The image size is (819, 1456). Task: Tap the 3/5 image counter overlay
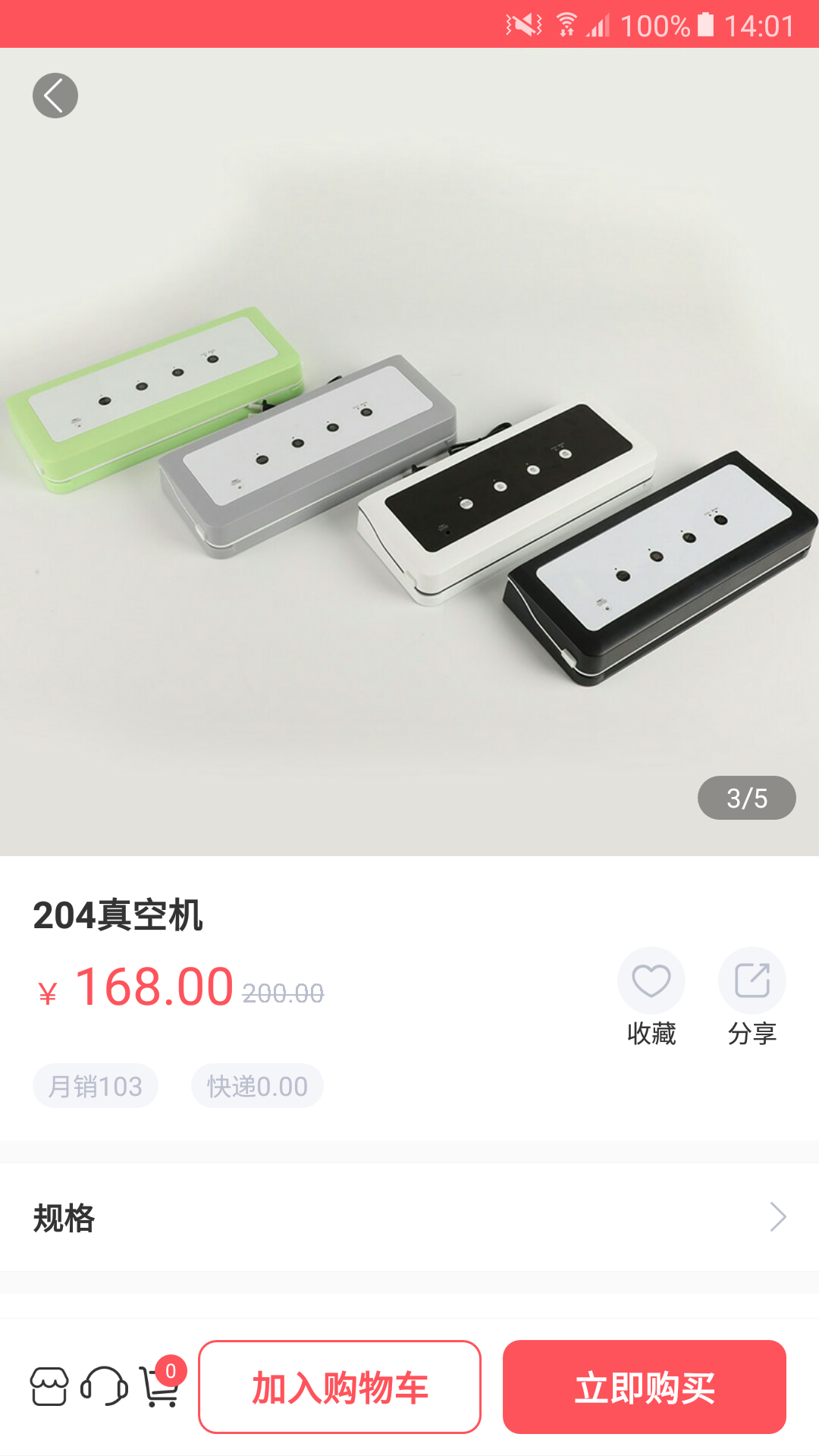746,797
